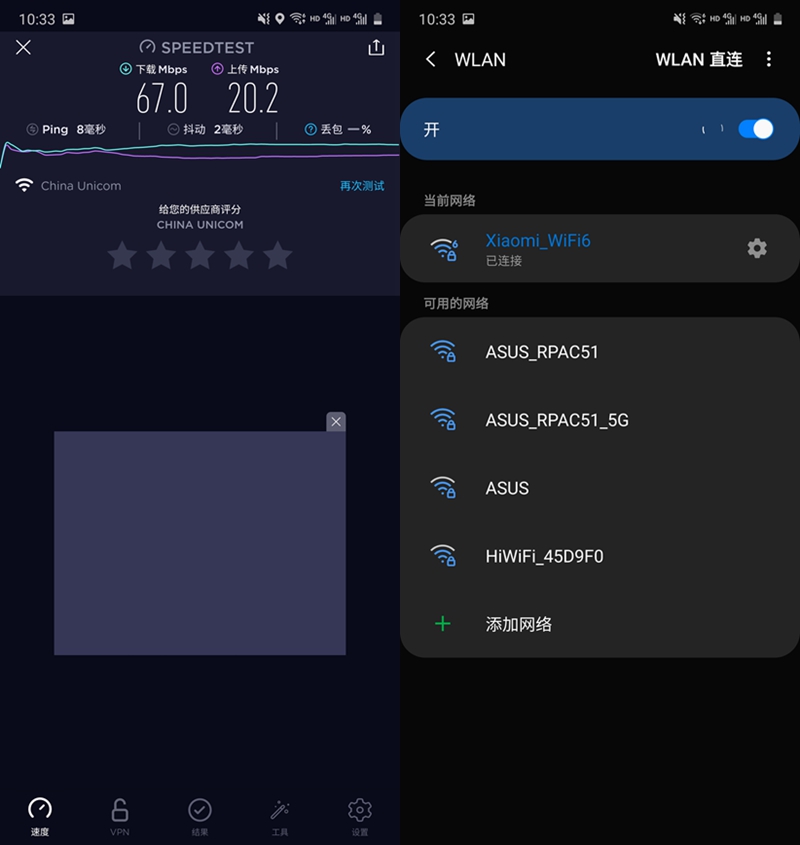Open WLAN 直连 (Wi-Fi Direct)
This screenshot has height=845, width=800.
699,60
